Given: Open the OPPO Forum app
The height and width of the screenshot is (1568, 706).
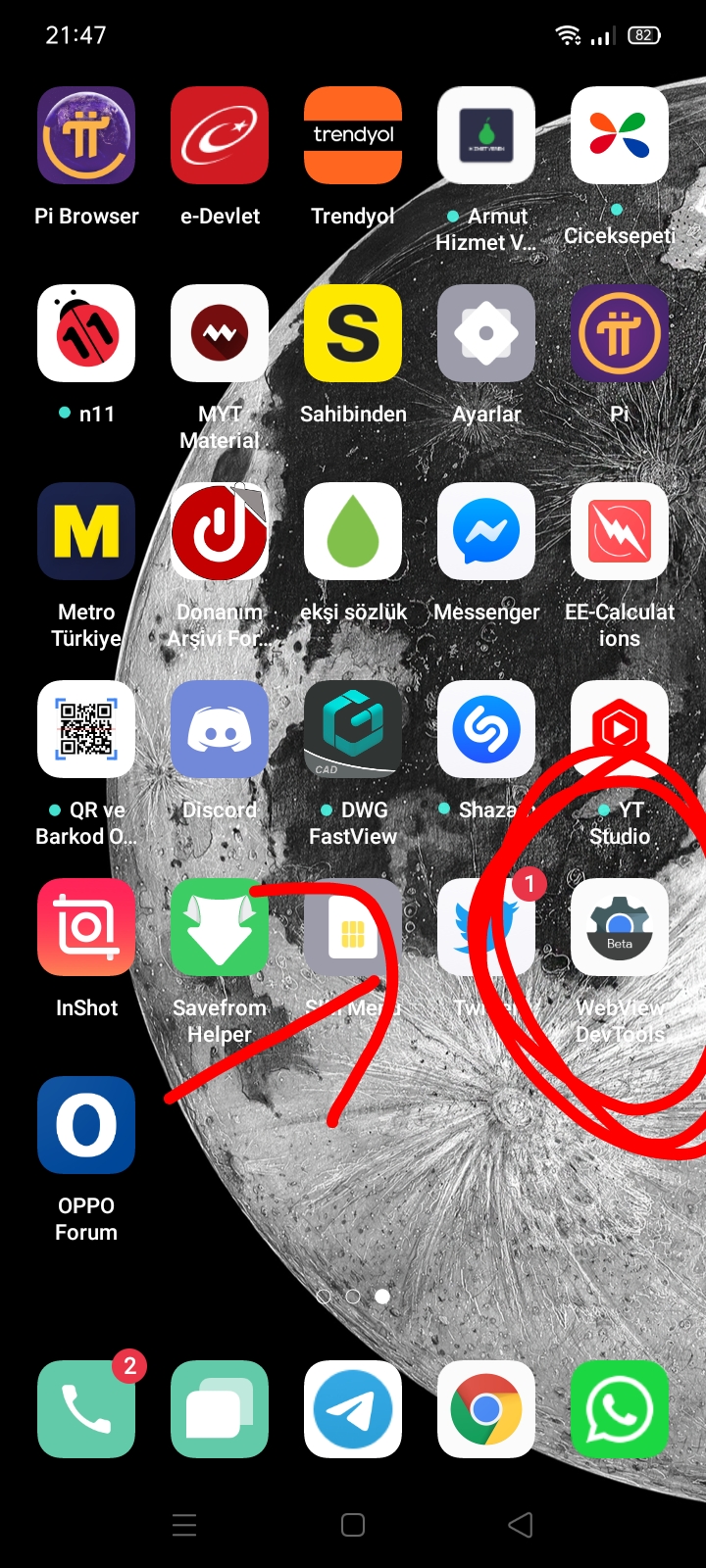Looking at the screenshot, I should 86,1125.
